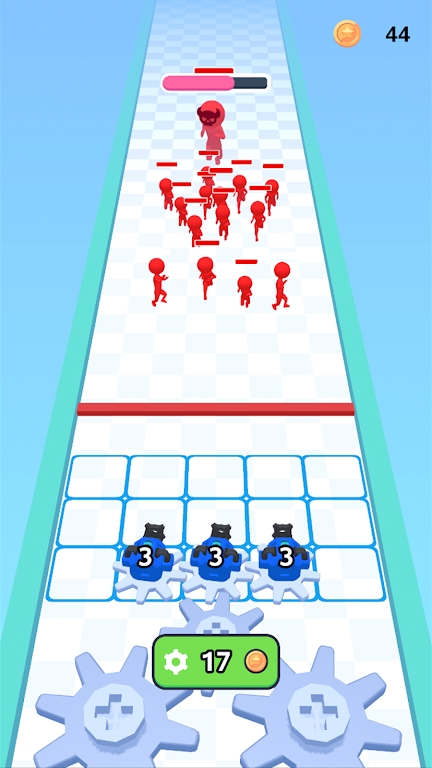Buy a new gear for 17 coins
Viewport: 432px width, 768px height.
click(216, 662)
